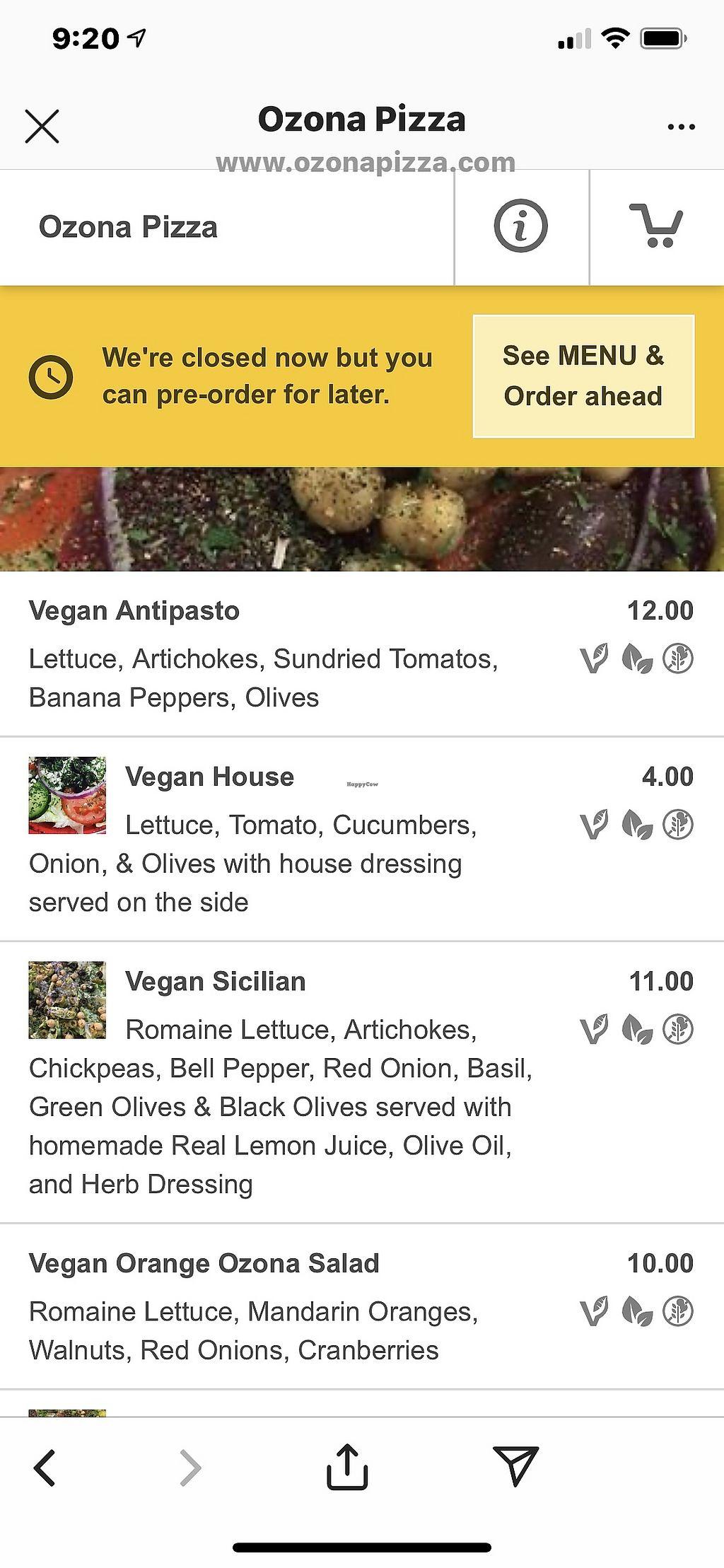View the shopping cart
724x1568 pixels.
click(x=656, y=226)
